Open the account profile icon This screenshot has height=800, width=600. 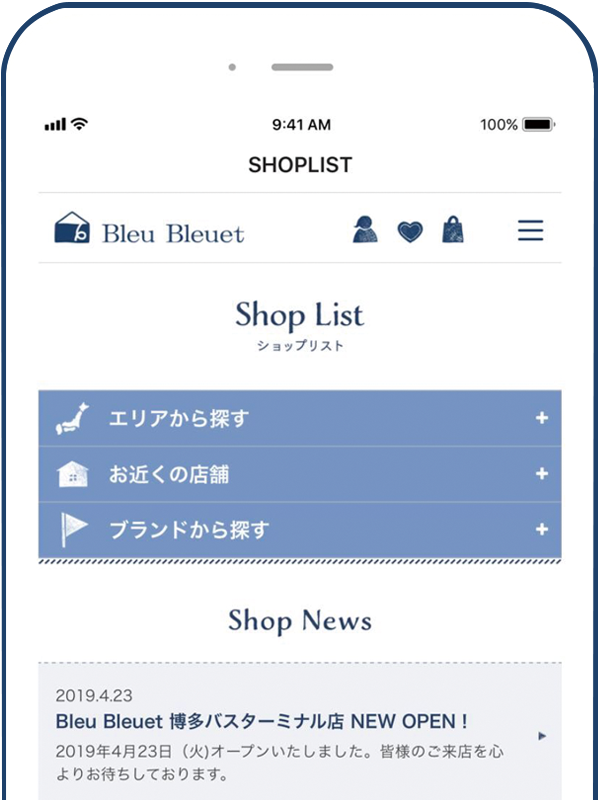coord(365,230)
